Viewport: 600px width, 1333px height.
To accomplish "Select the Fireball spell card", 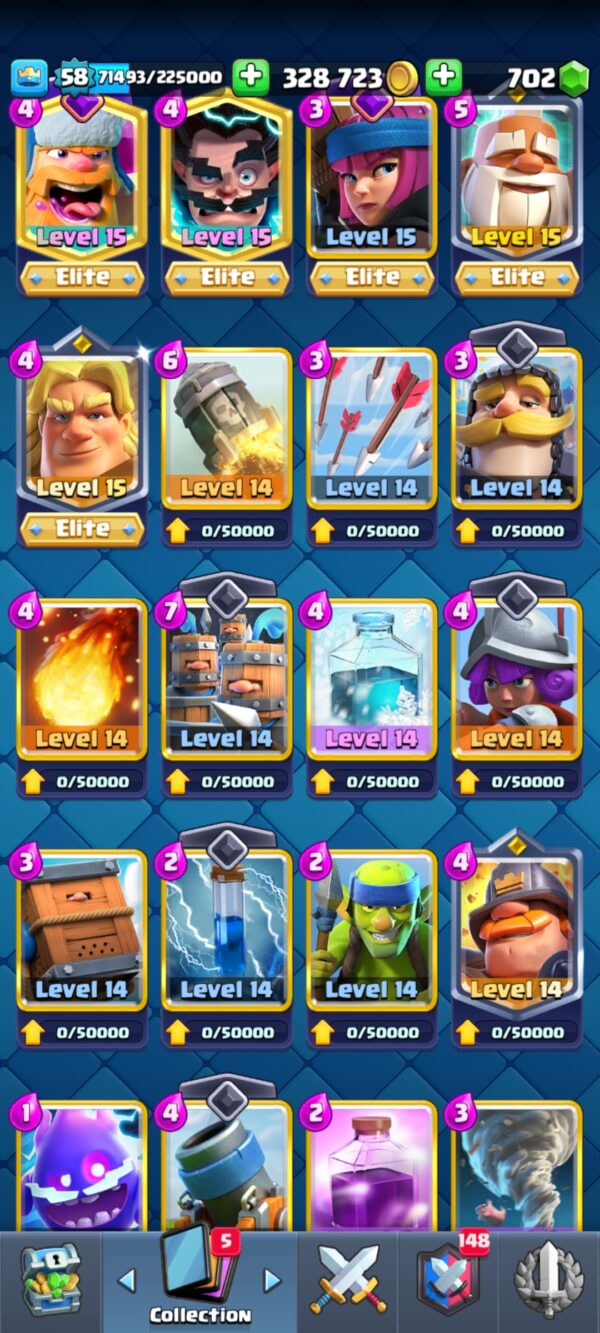I will click(x=82, y=697).
